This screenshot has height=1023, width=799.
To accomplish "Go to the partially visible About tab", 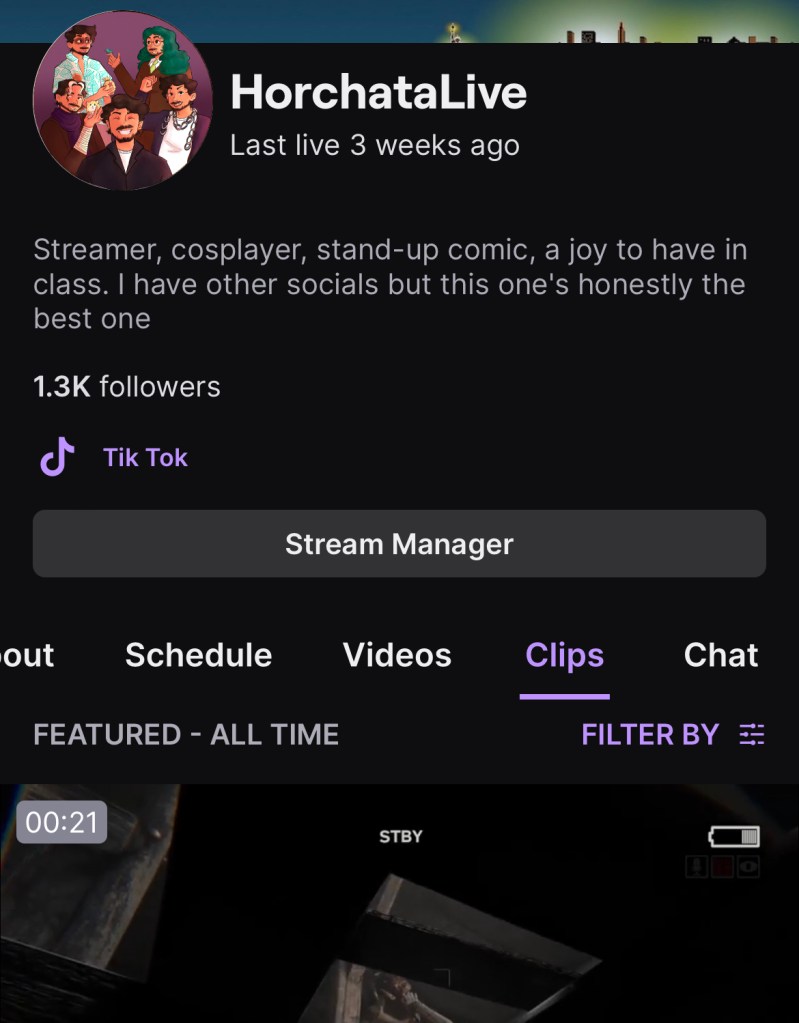I will [x=26, y=655].
